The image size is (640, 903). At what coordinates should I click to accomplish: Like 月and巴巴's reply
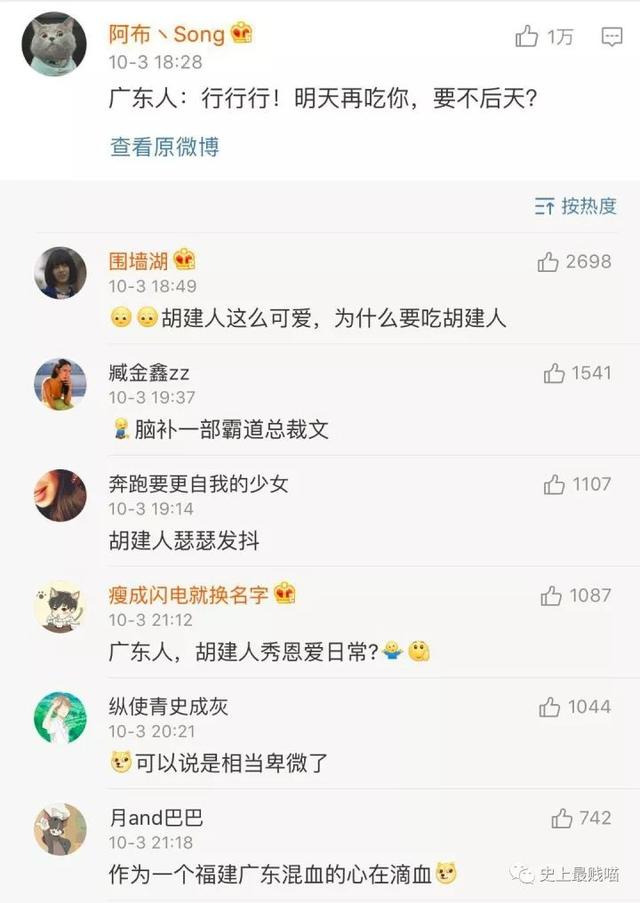coord(562,819)
